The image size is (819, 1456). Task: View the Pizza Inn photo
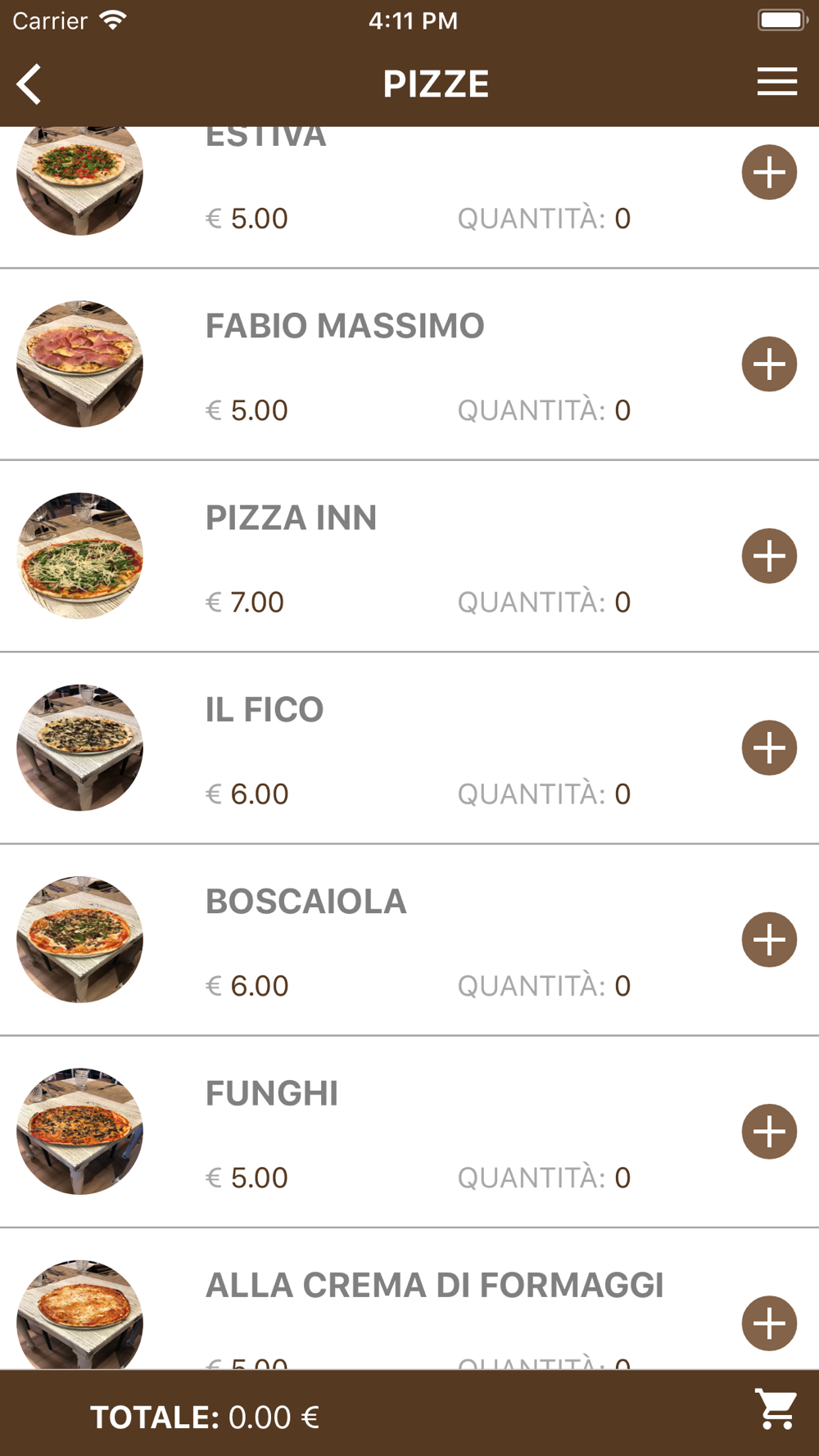coord(80,555)
